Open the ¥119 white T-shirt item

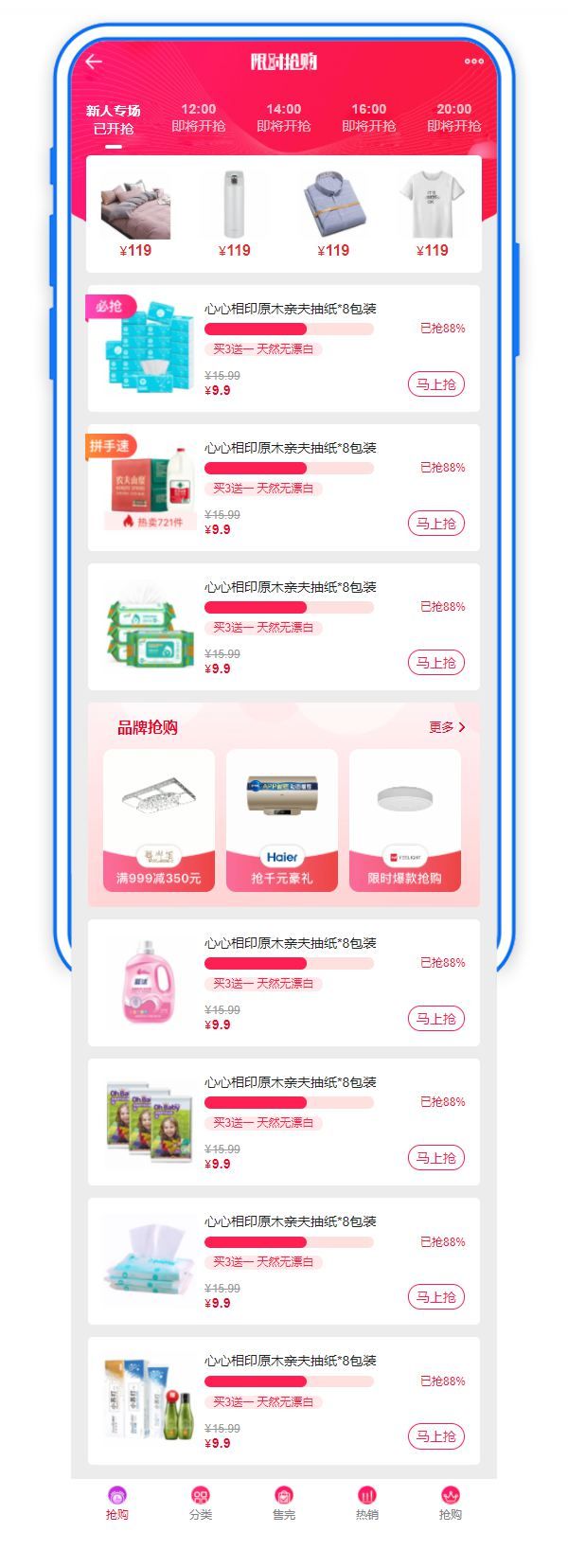pos(432,216)
